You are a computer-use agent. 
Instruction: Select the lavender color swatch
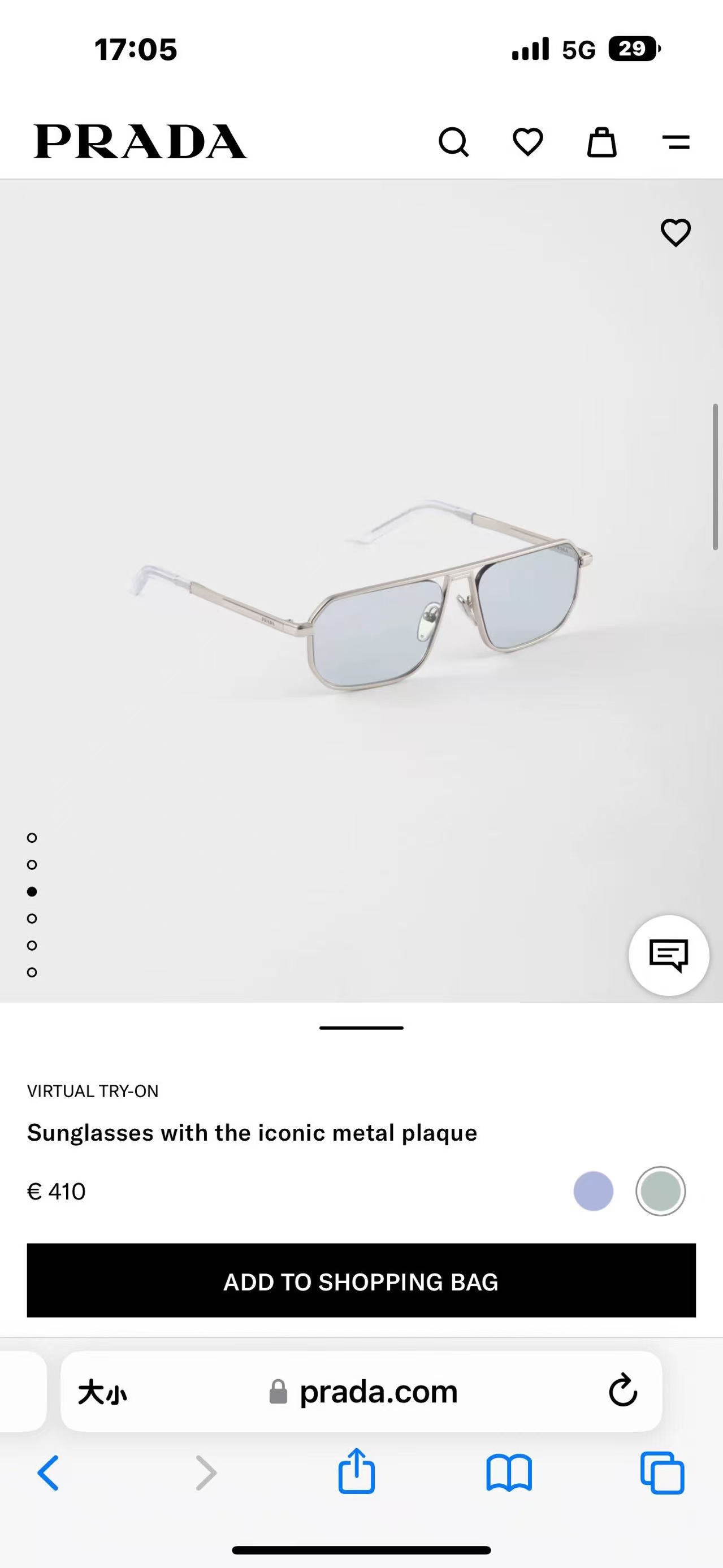(x=594, y=1191)
